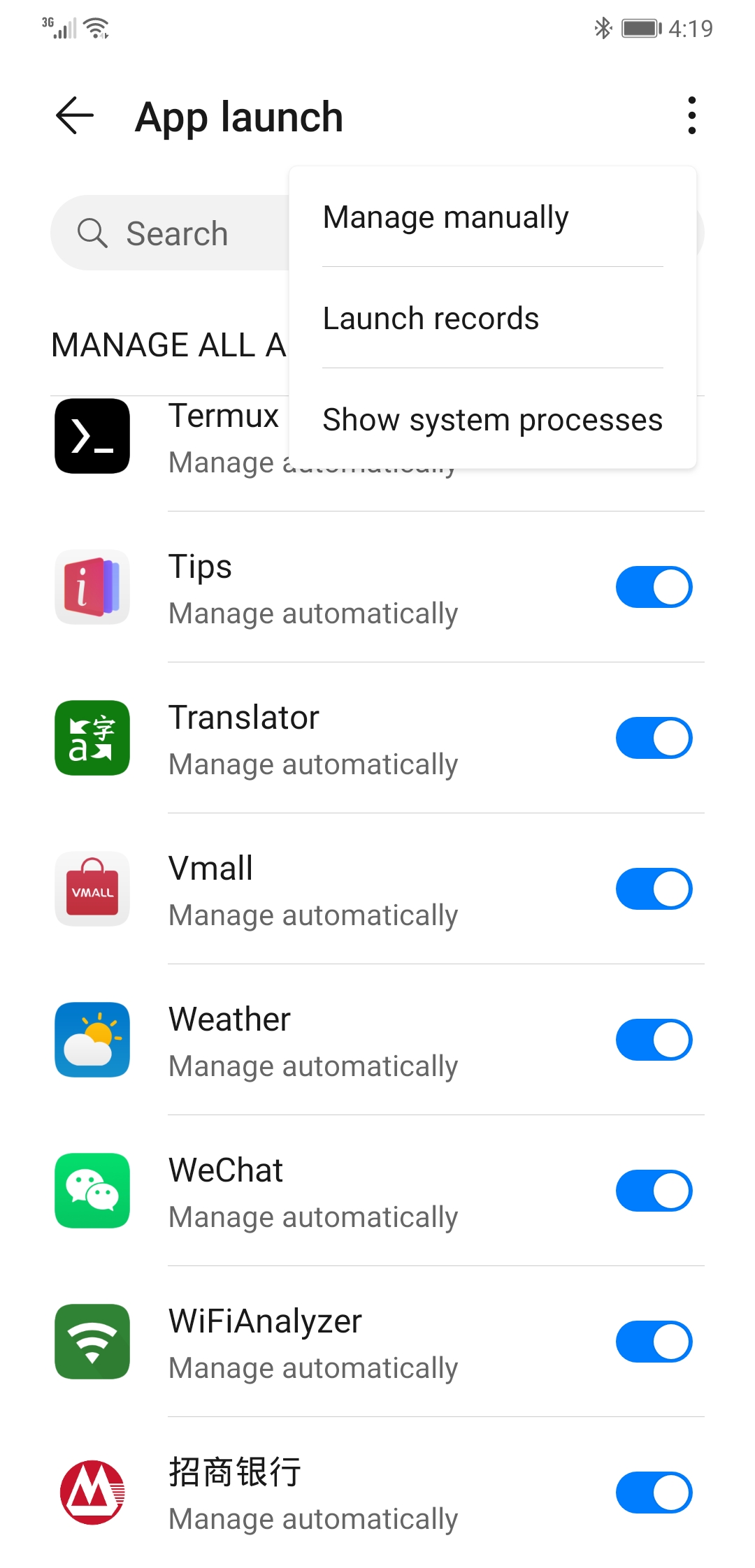Open the three-dot overflow menu
Image resolution: width=755 pixels, height=1568 pixels.
pos(691,115)
